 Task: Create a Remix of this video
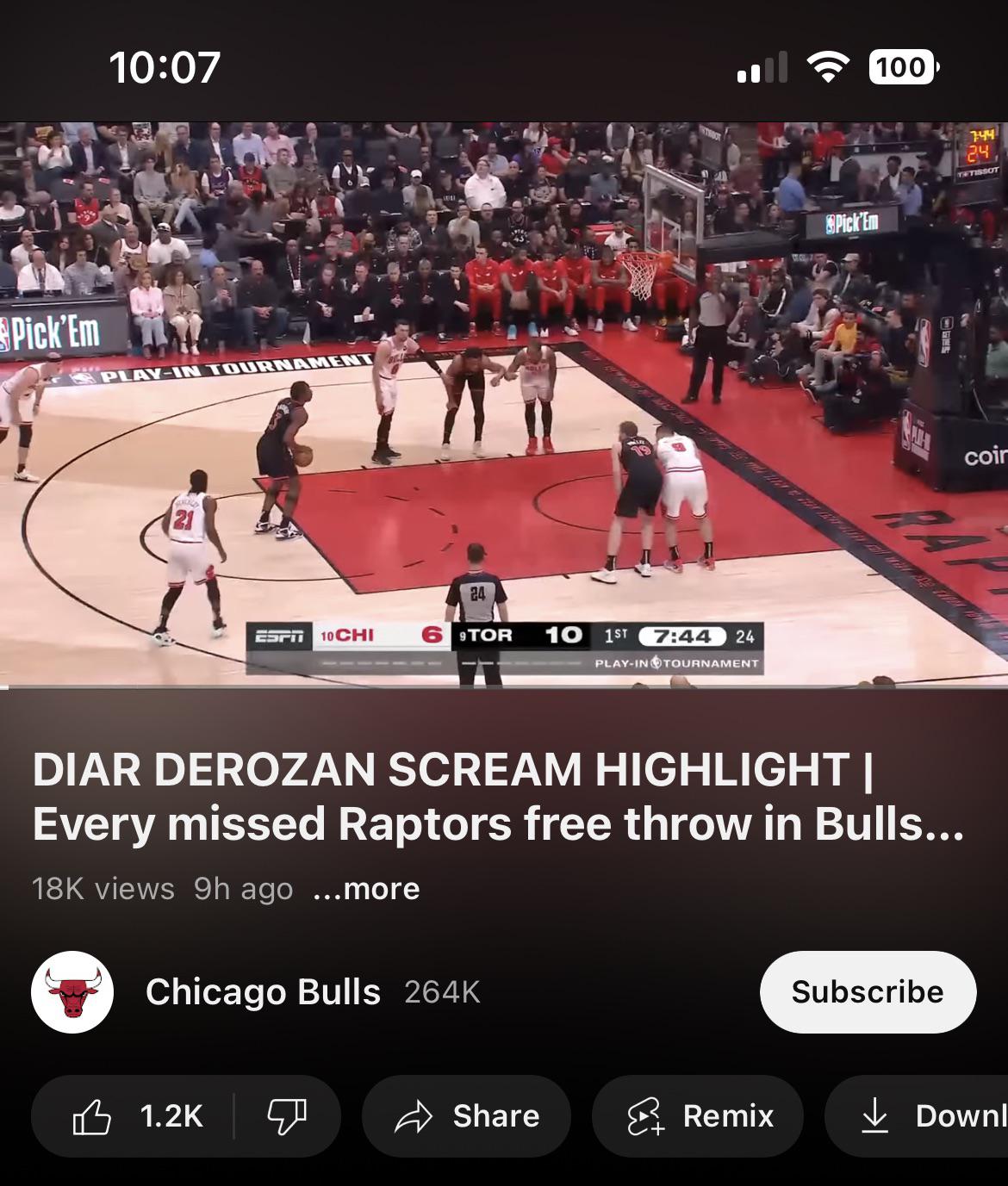click(x=698, y=1116)
